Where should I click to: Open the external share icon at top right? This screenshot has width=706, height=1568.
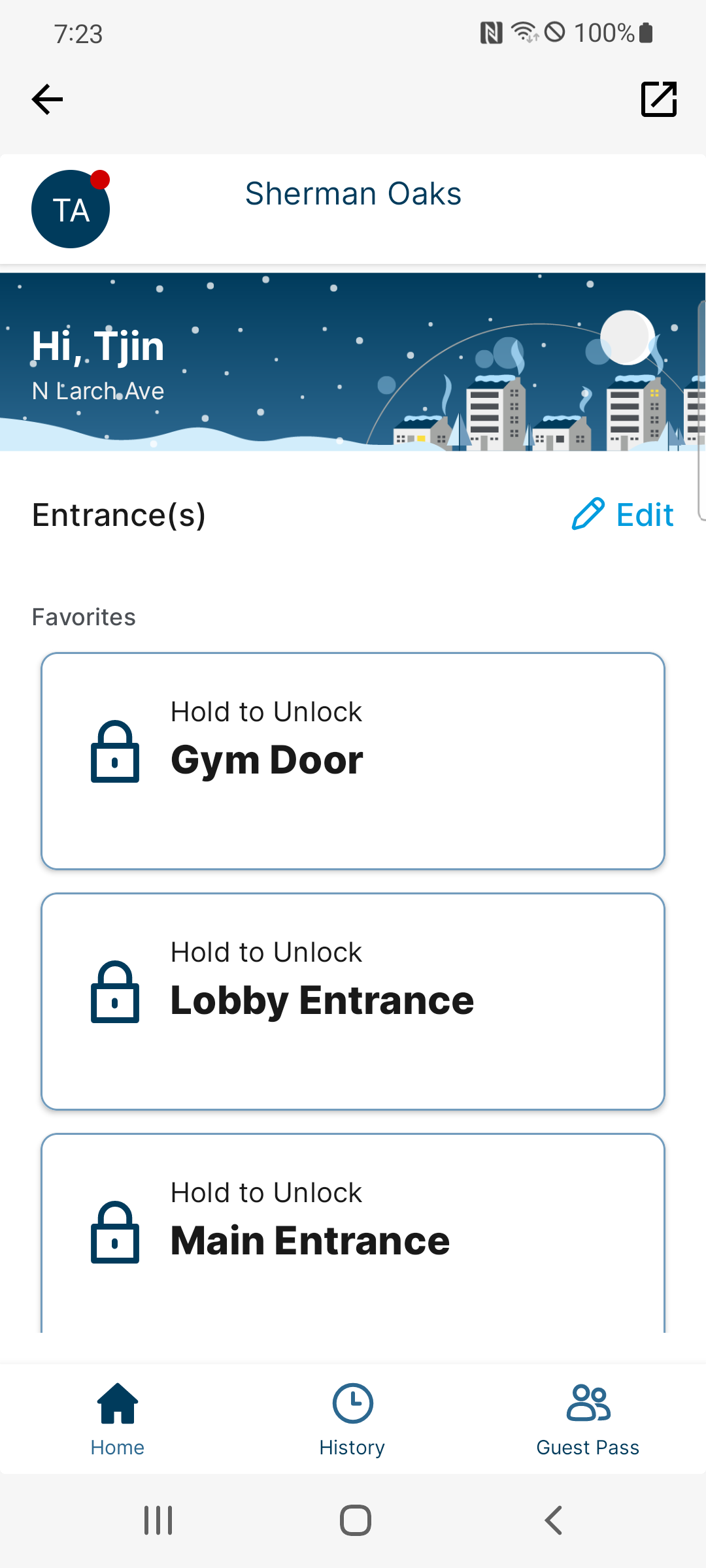[658, 99]
